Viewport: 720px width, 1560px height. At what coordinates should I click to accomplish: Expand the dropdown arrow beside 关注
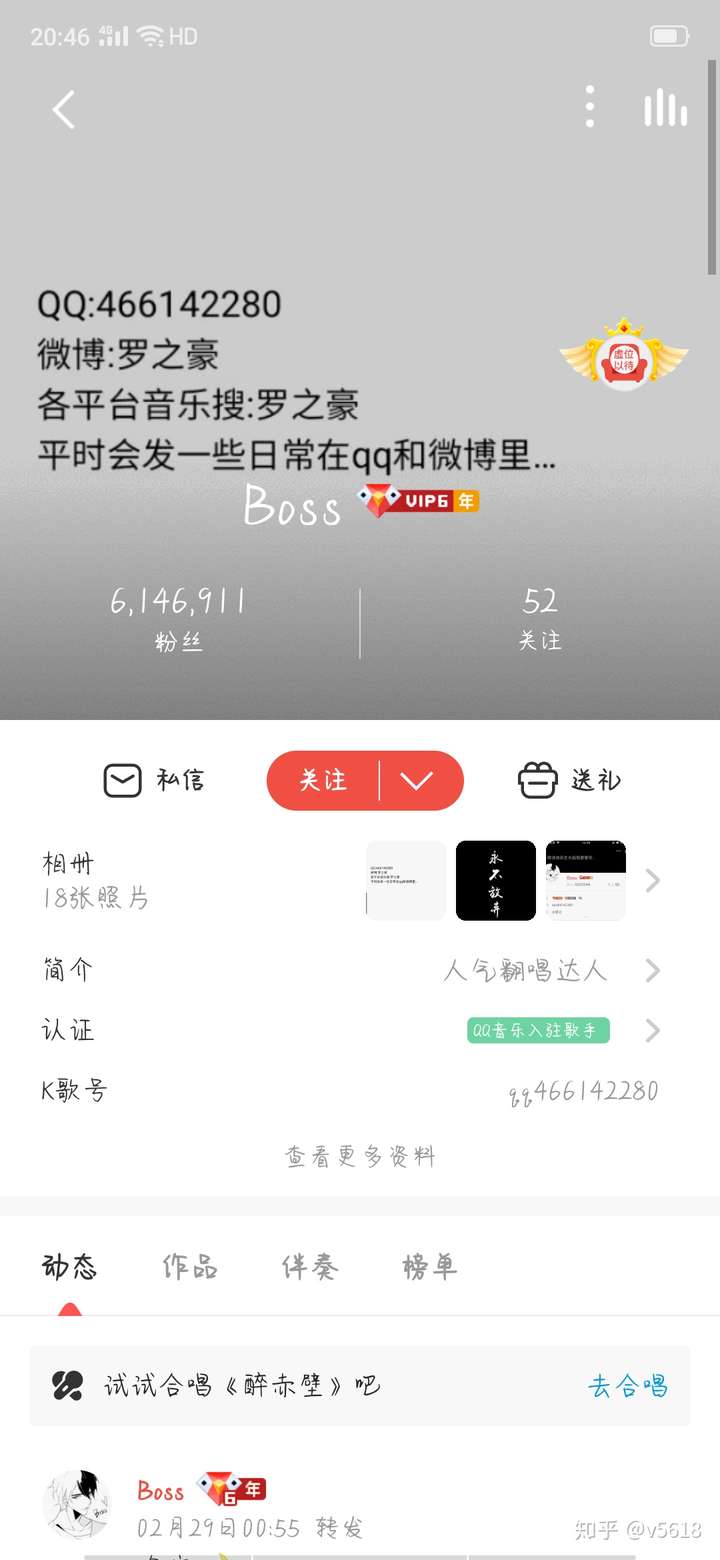[x=416, y=780]
